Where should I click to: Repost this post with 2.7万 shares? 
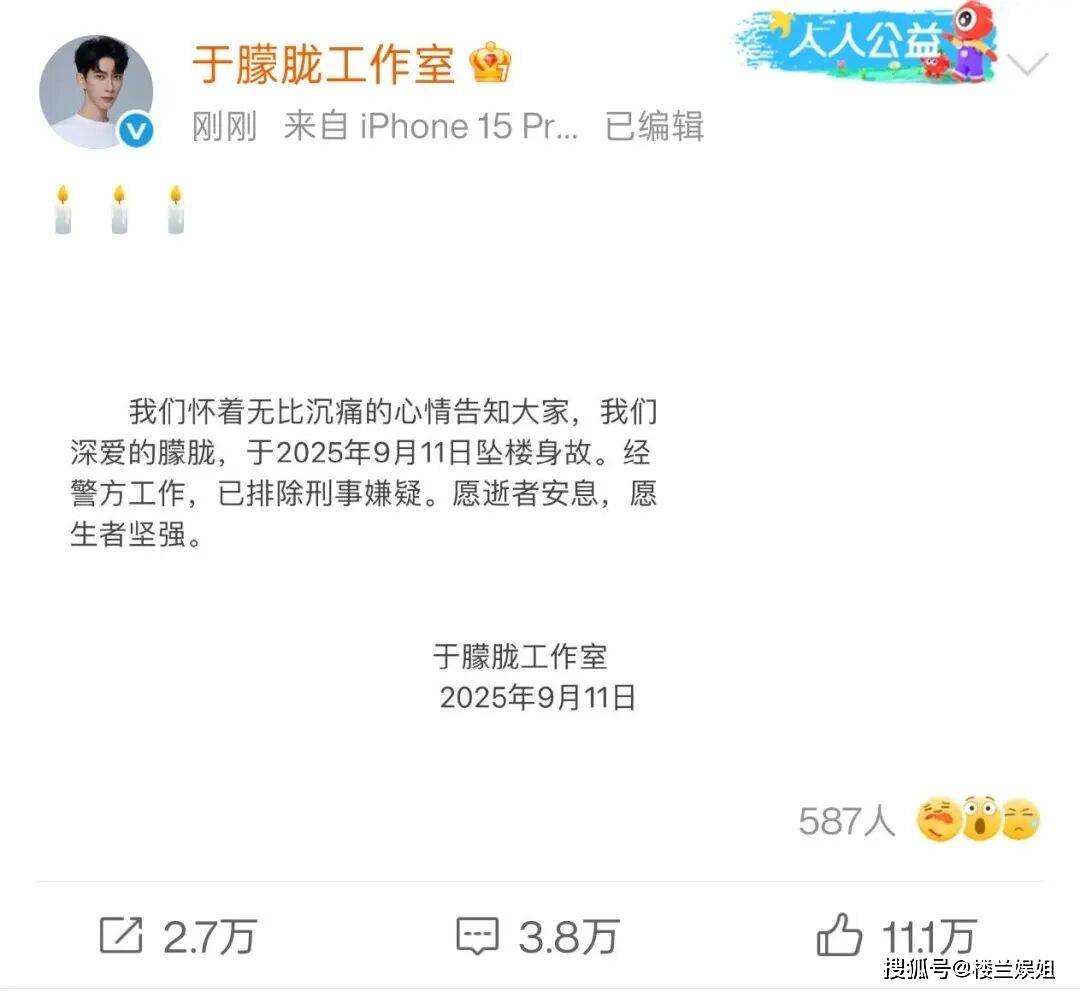click(x=177, y=936)
